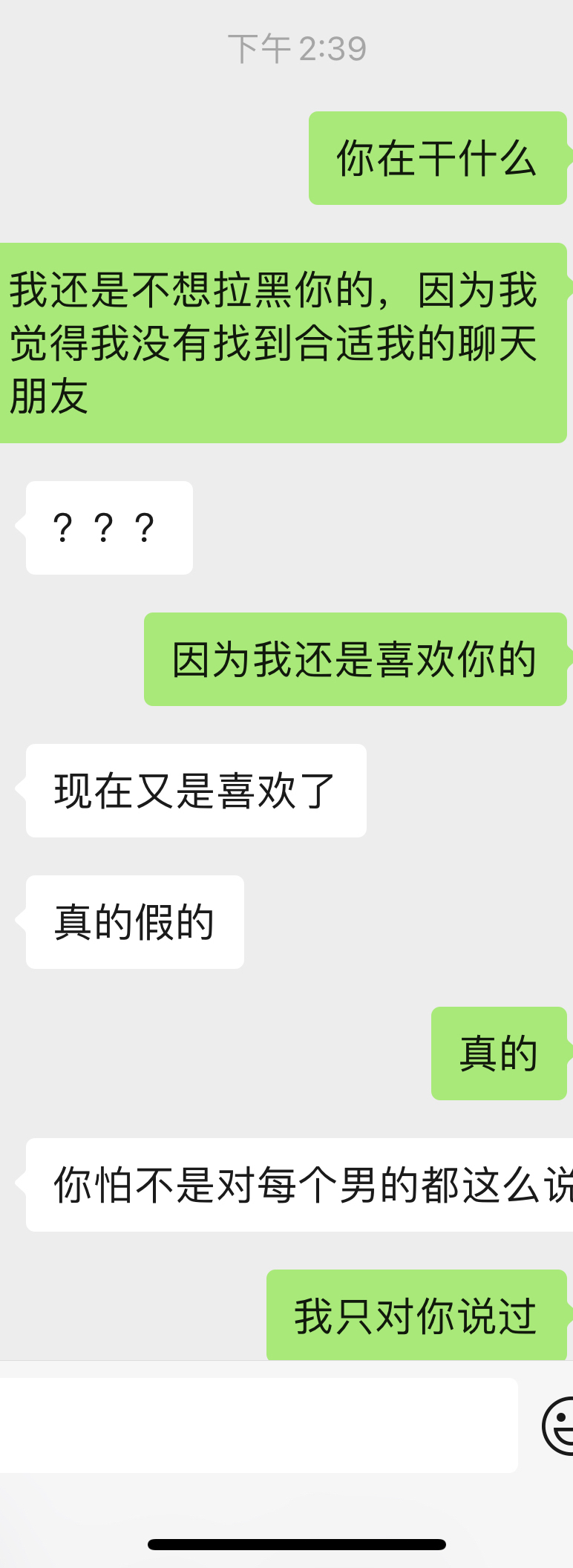Open the emoji picker
Viewport: 573px width, 1568px height.
(560, 1425)
